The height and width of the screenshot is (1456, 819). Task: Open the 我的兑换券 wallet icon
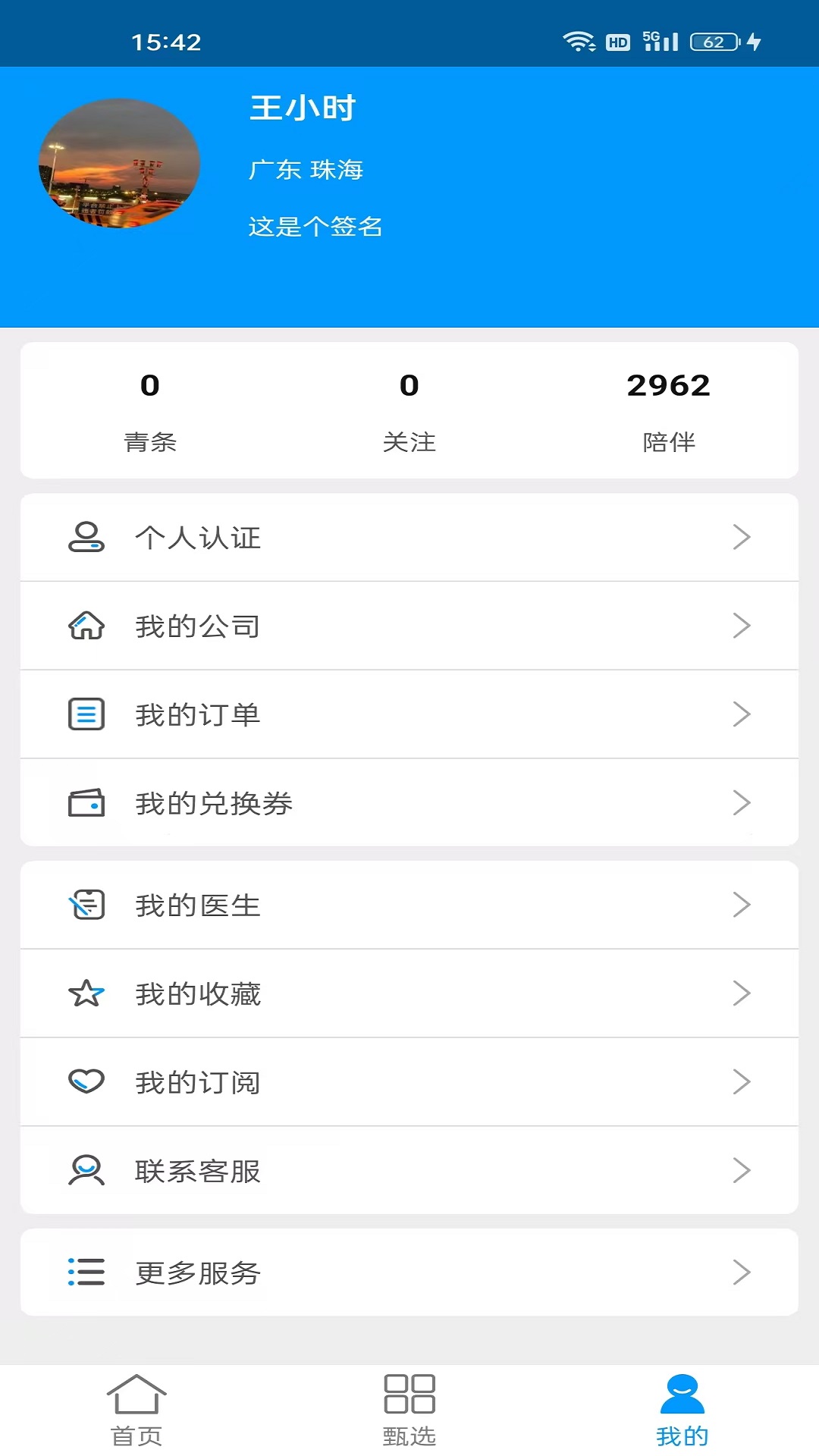(86, 802)
